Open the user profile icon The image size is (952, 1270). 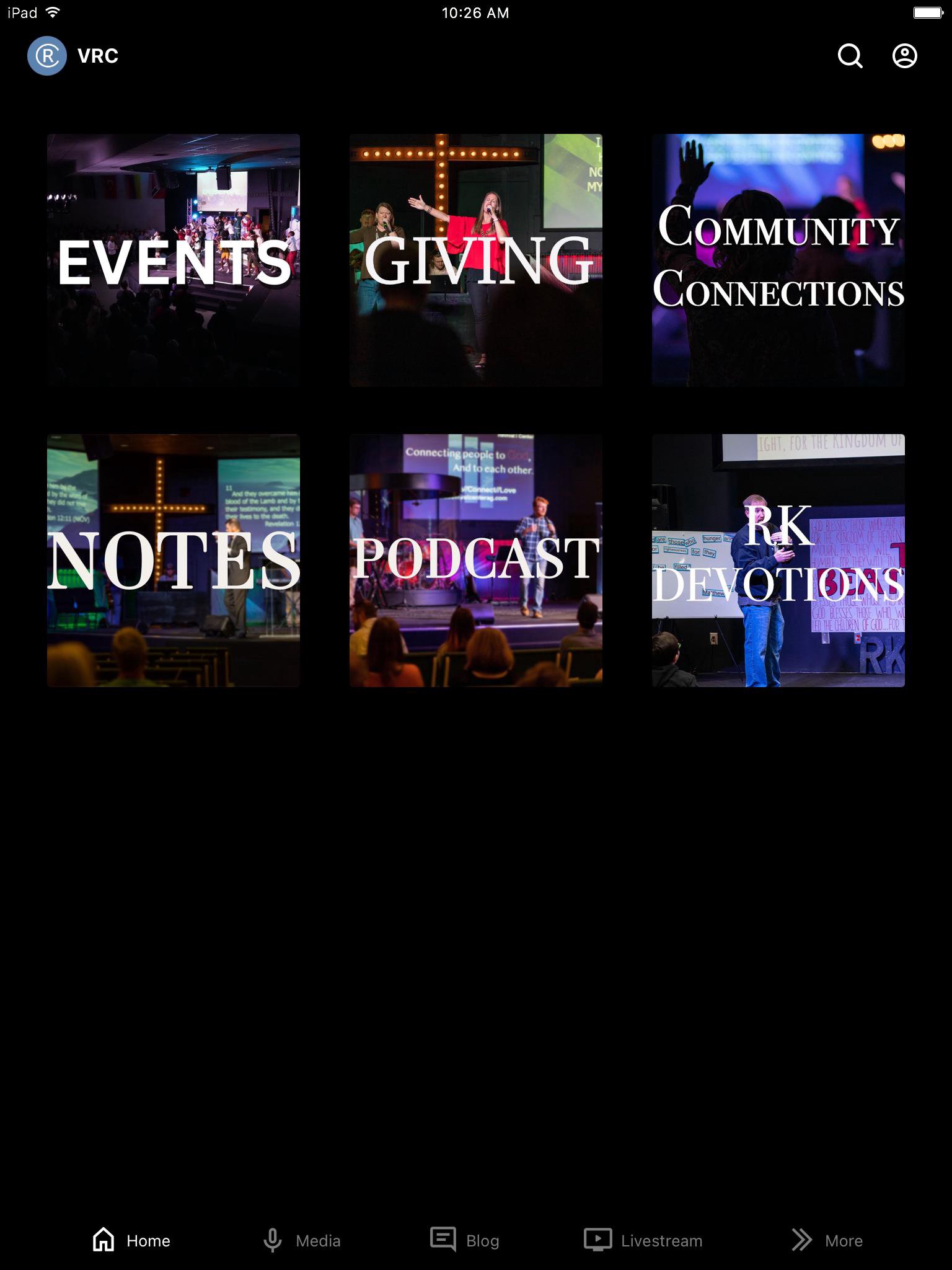pyautogui.click(x=904, y=56)
